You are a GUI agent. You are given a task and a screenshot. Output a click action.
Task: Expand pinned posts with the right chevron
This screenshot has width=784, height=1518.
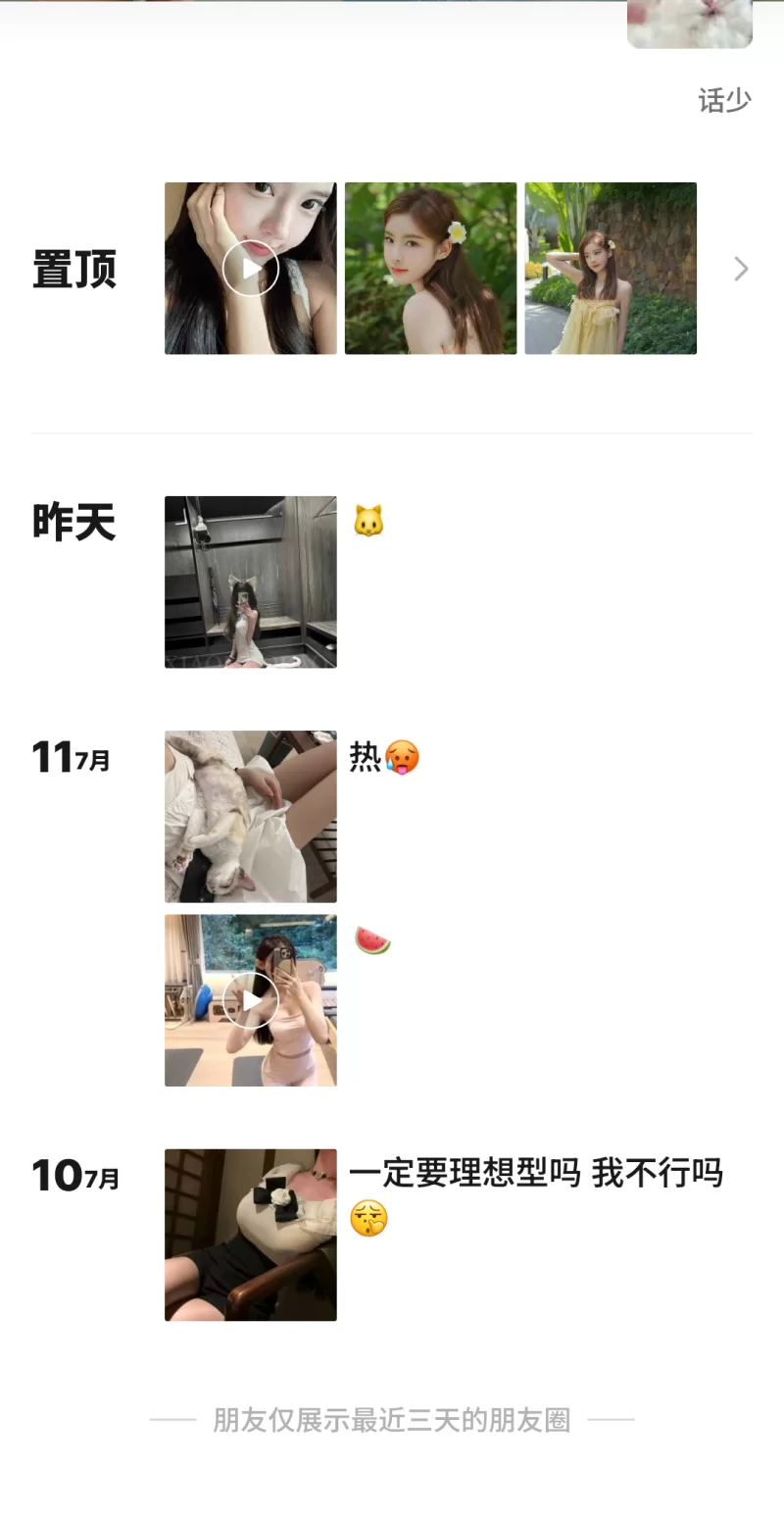tap(741, 269)
